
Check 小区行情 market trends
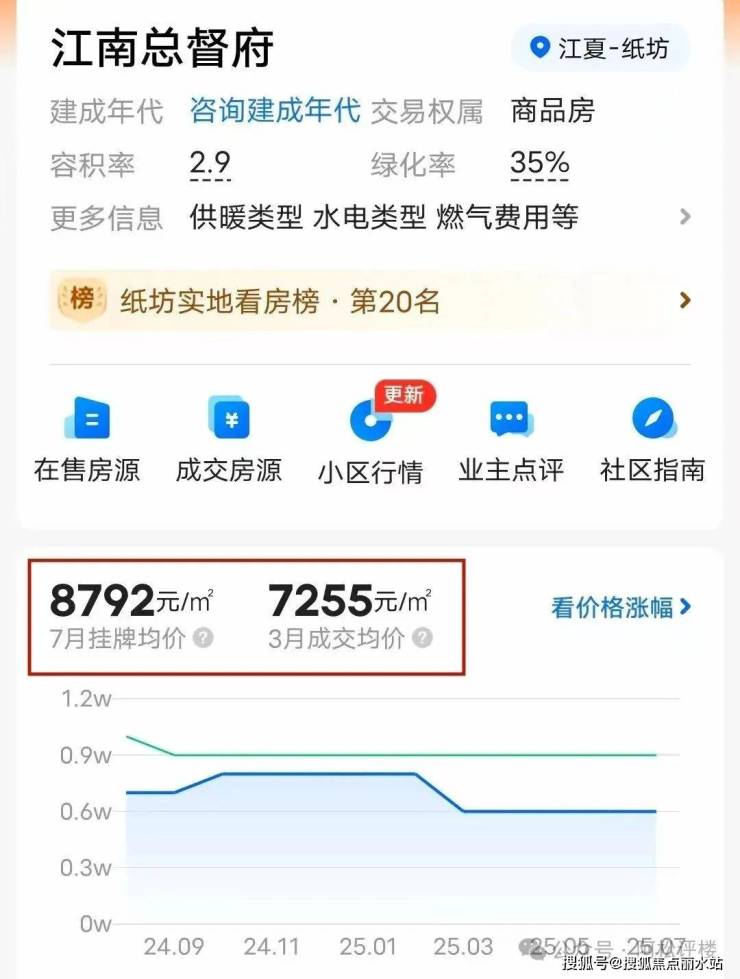coord(371,440)
